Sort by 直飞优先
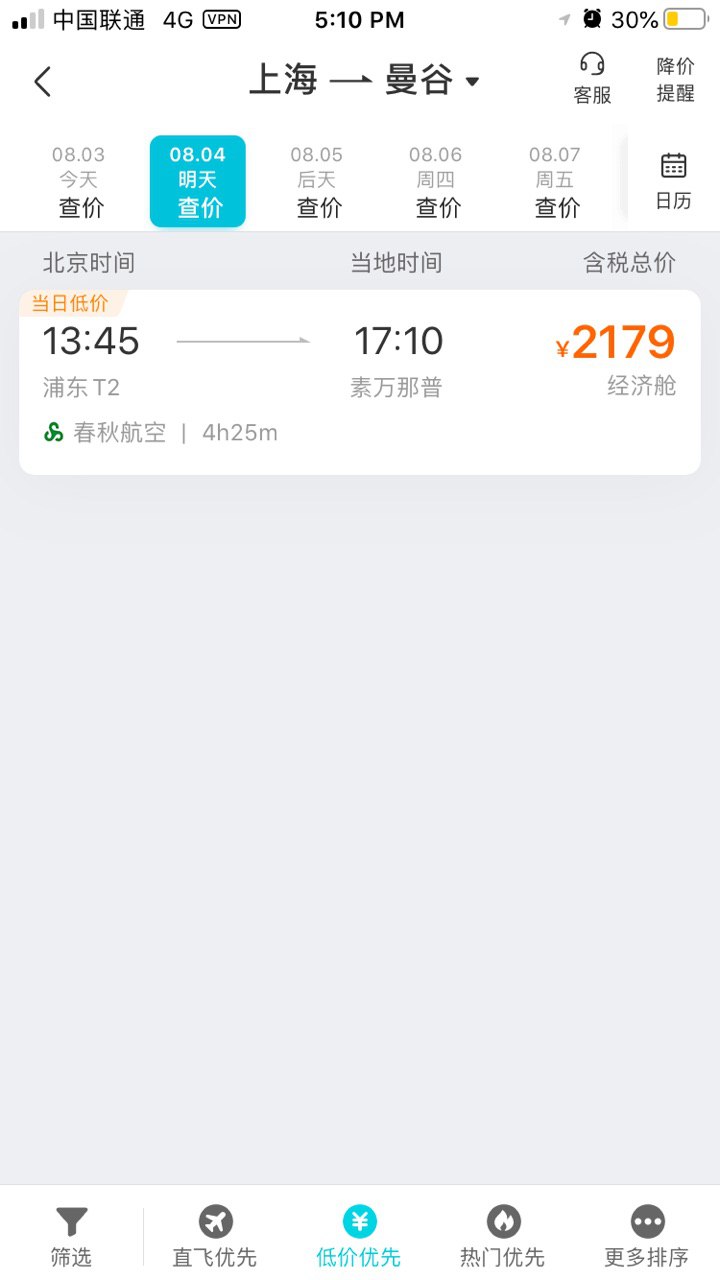The image size is (720, 1280). pos(215,1237)
